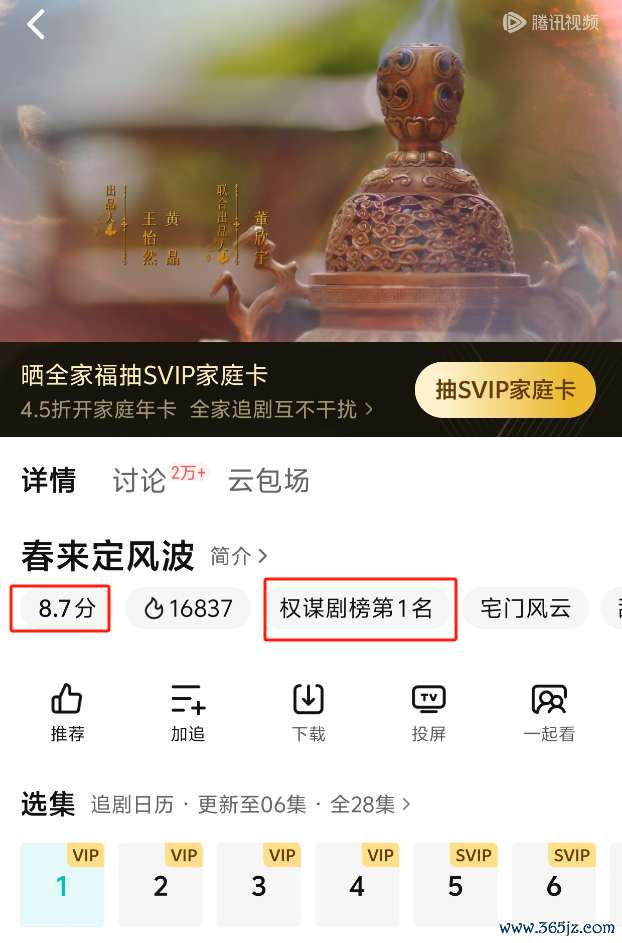
Task: Switch to the 云包场 tab
Action: point(268,481)
